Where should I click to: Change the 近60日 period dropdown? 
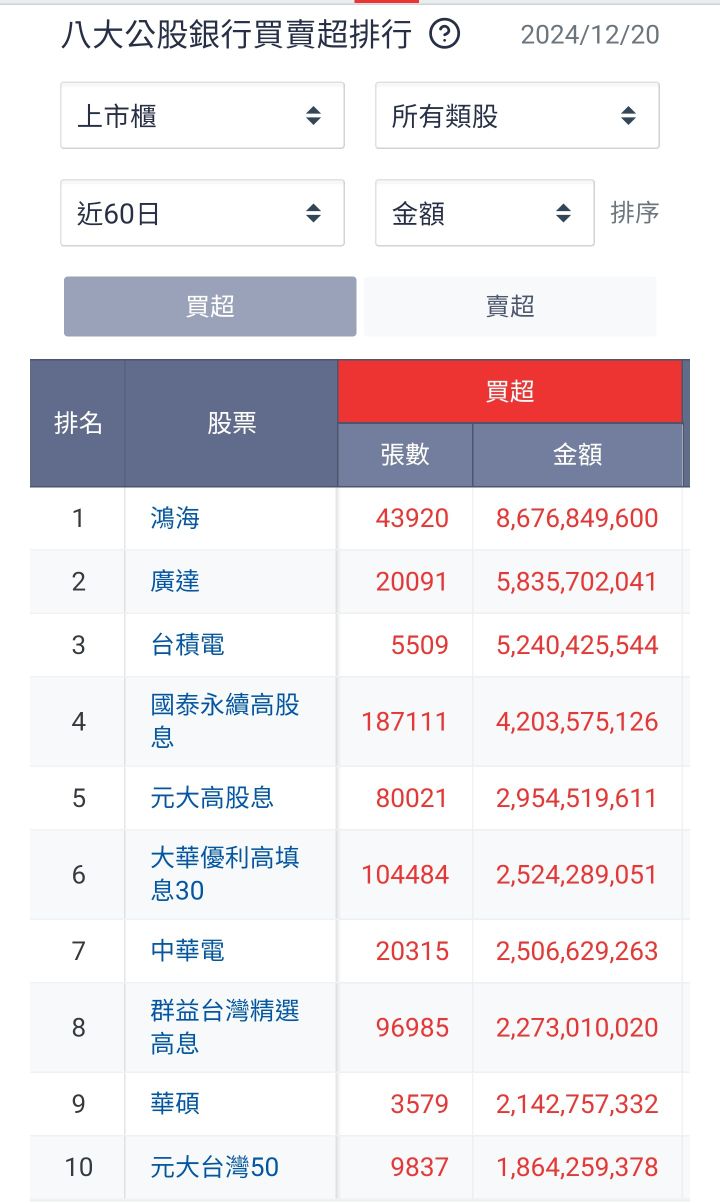202,213
